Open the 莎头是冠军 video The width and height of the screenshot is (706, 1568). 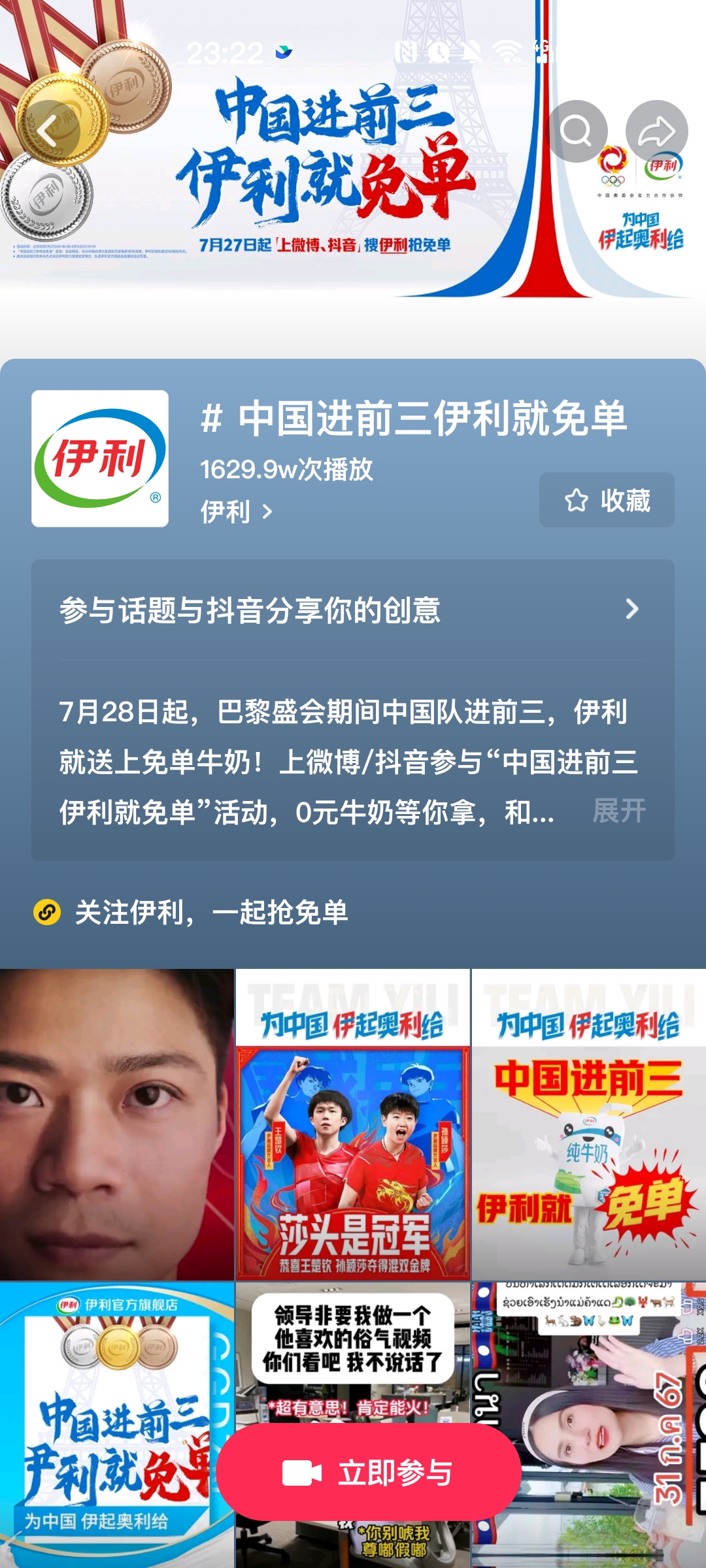pyautogui.click(x=353, y=1124)
